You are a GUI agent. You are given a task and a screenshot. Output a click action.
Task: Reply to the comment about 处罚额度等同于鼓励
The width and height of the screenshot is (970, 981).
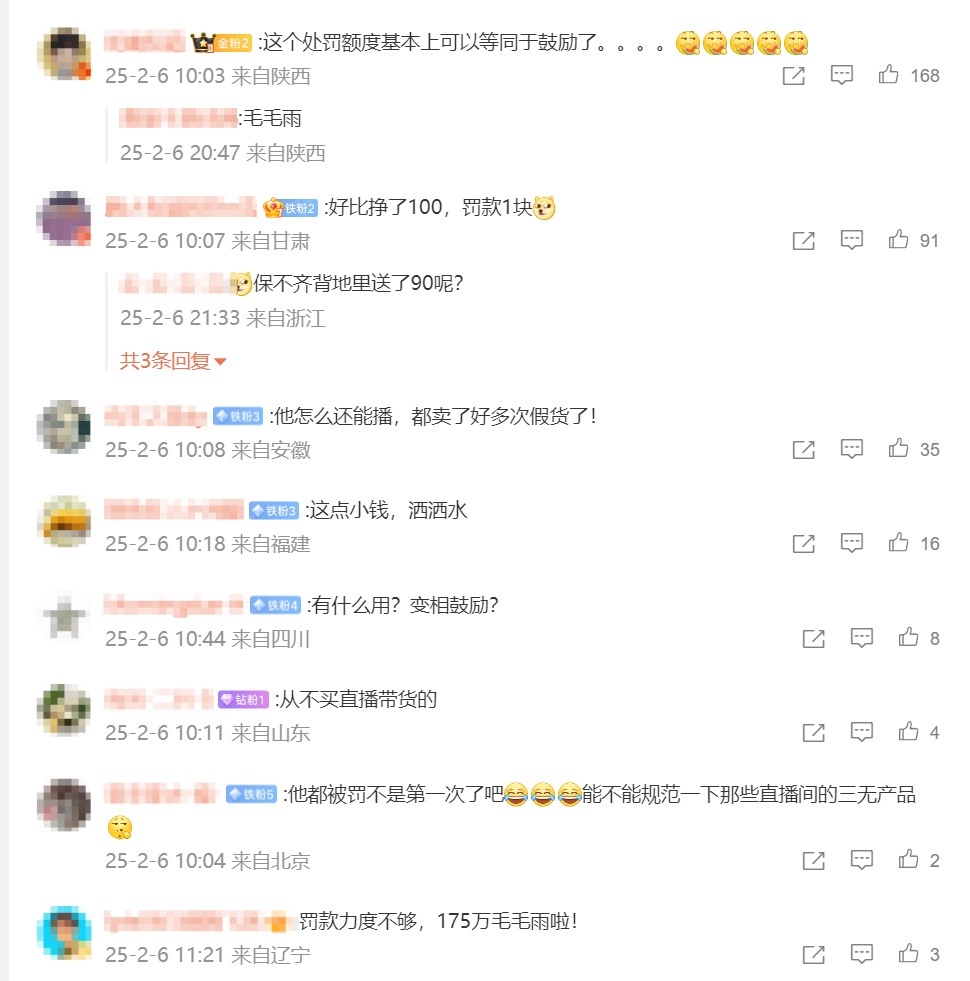pos(842,75)
